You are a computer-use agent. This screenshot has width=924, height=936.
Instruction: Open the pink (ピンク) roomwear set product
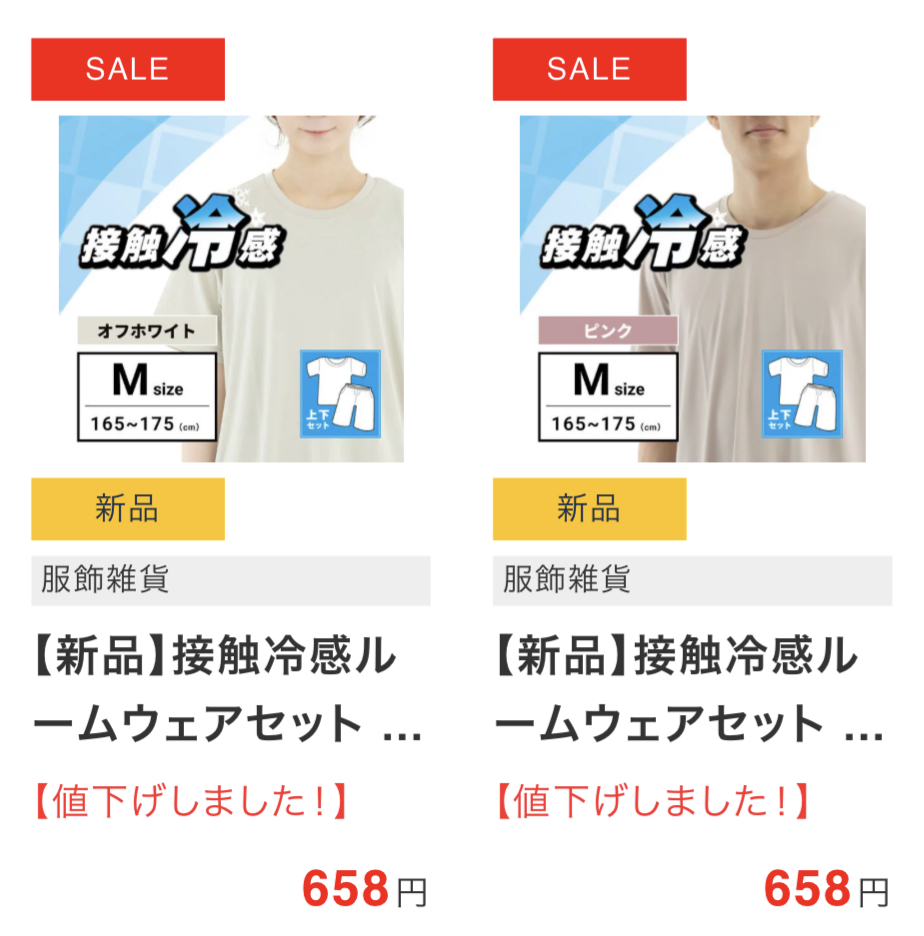(x=692, y=289)
